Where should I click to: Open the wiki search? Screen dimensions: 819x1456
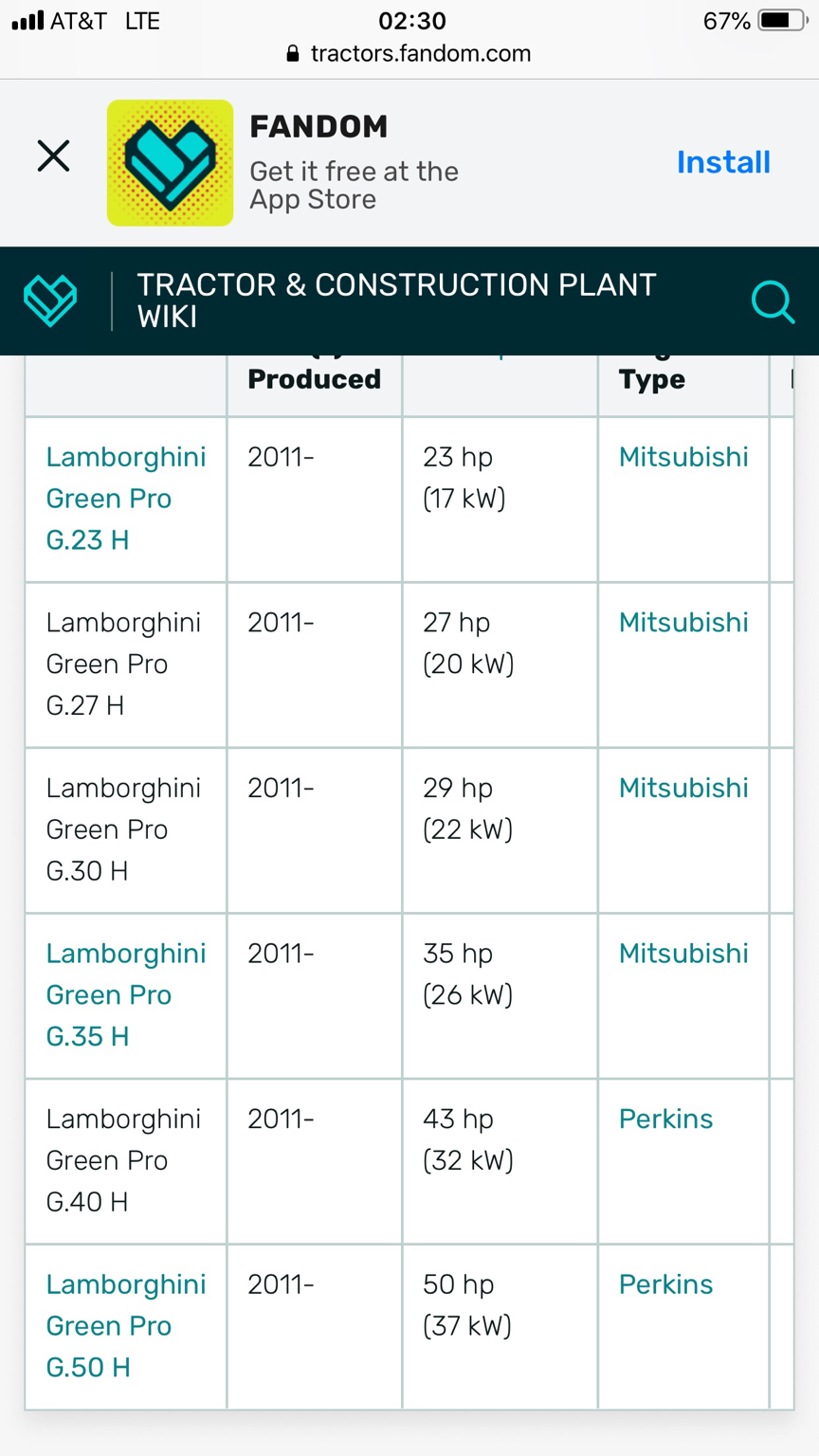tap(772, 302)
